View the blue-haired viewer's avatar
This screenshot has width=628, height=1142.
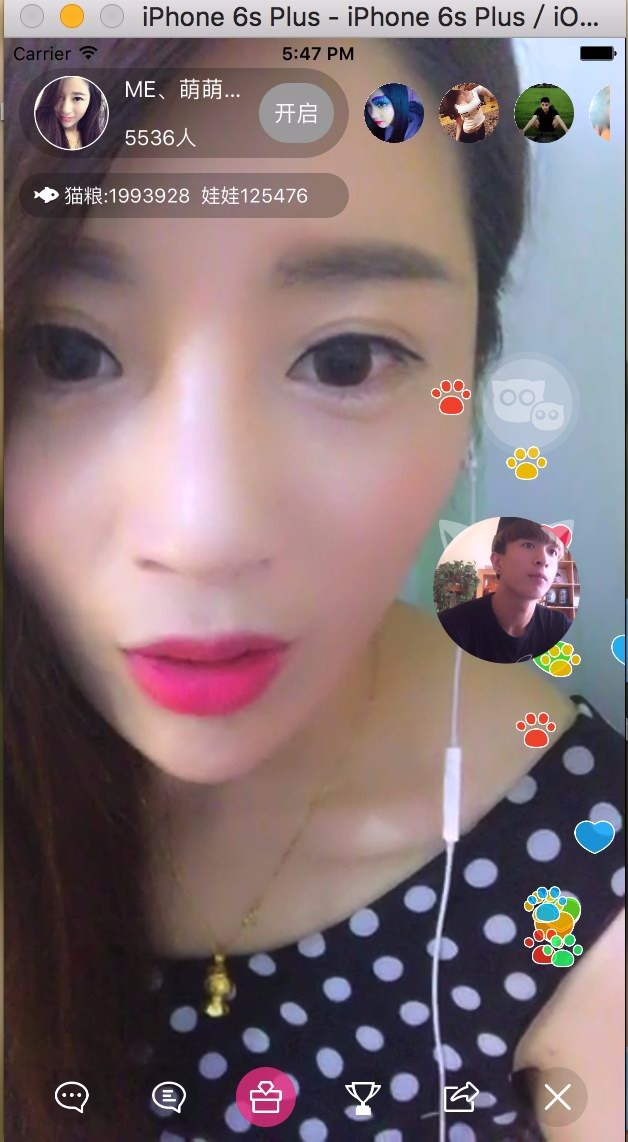(x=393, y=113)
